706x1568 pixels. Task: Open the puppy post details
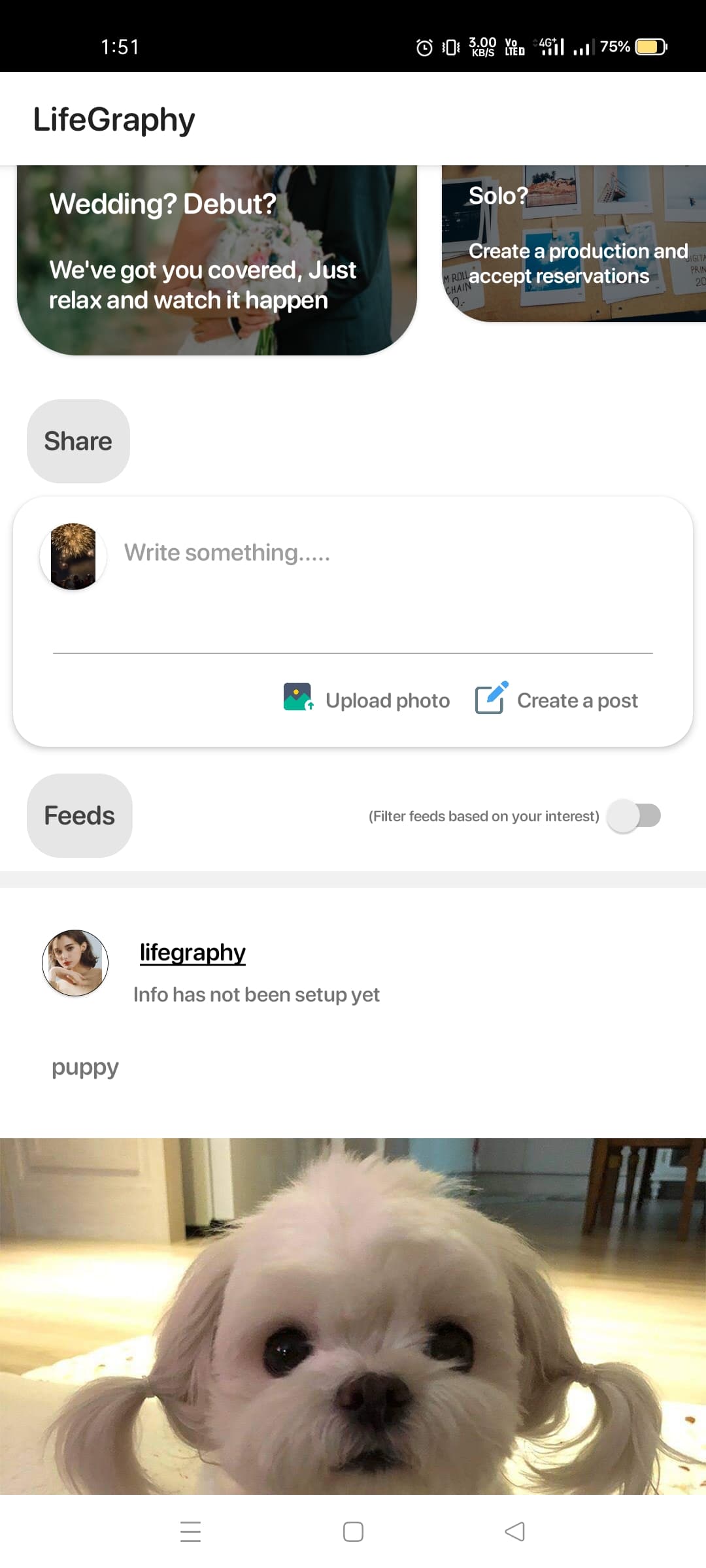tap(84, 1067)
